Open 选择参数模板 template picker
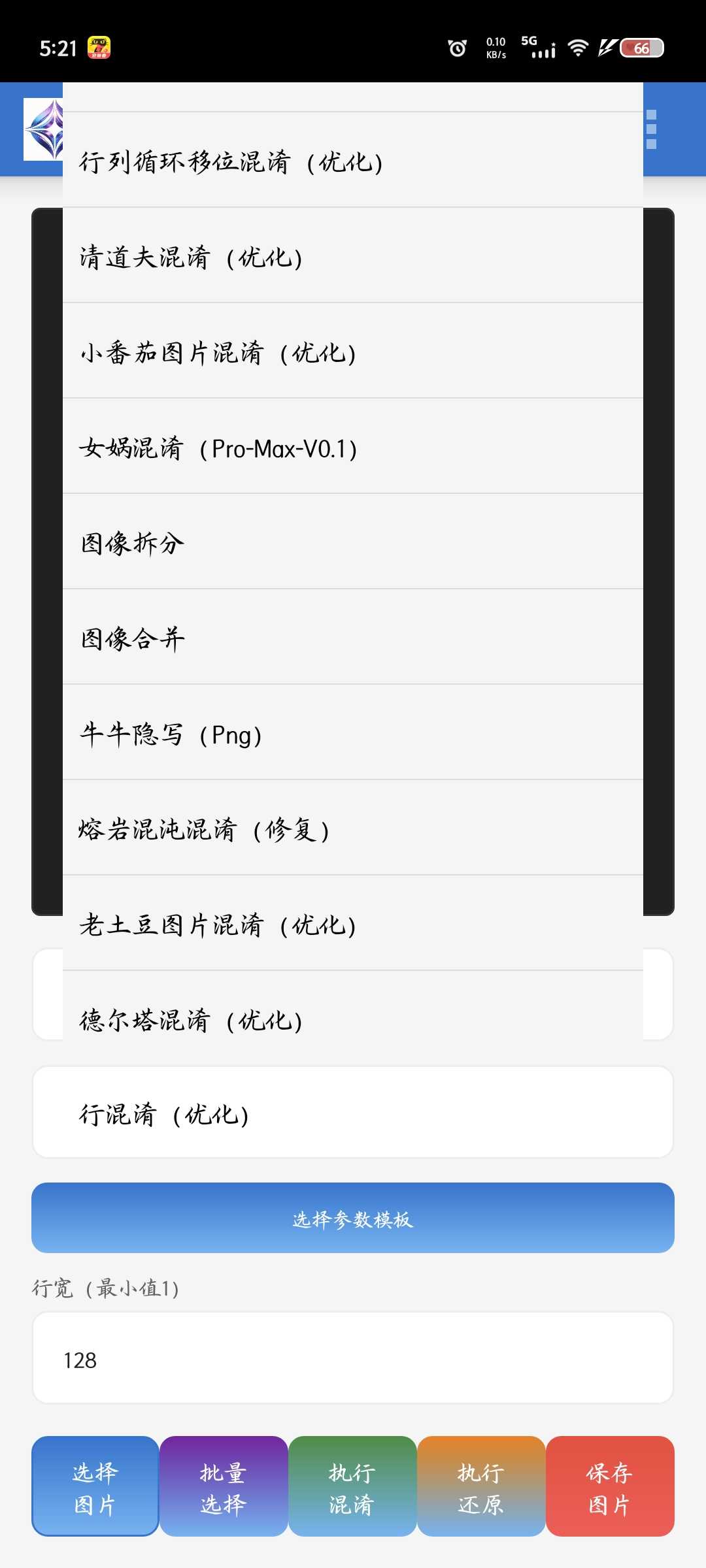706x1568 pixels. click(x=353, y=1218)
